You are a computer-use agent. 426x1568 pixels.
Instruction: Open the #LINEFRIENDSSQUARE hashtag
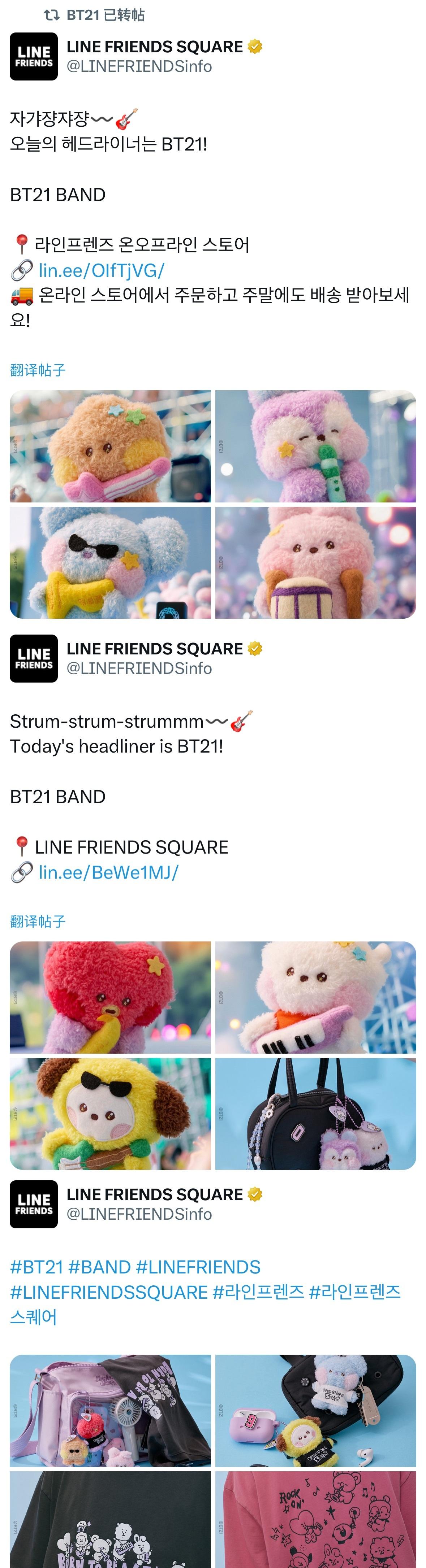coord(109,1292)
